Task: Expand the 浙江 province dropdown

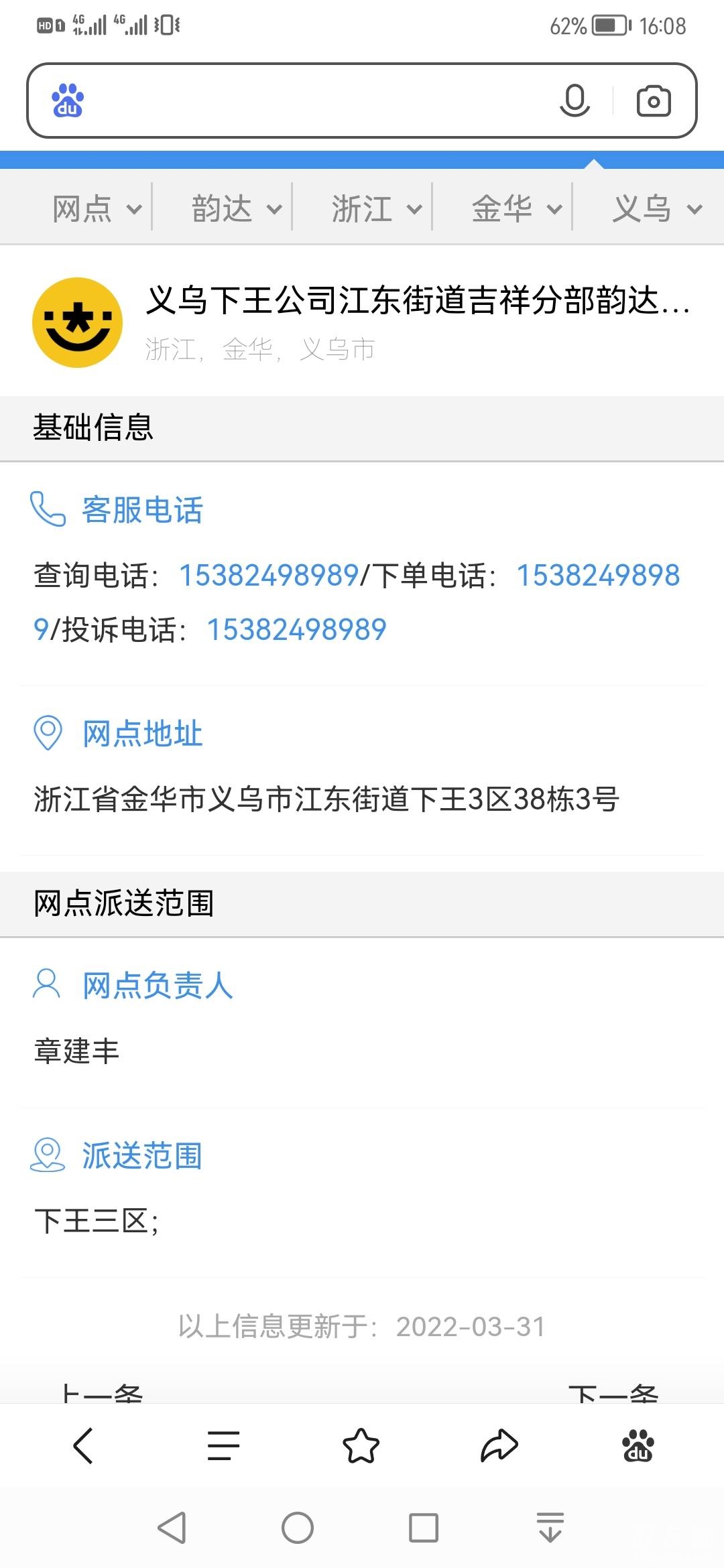Action: click(x=376, y=208)
